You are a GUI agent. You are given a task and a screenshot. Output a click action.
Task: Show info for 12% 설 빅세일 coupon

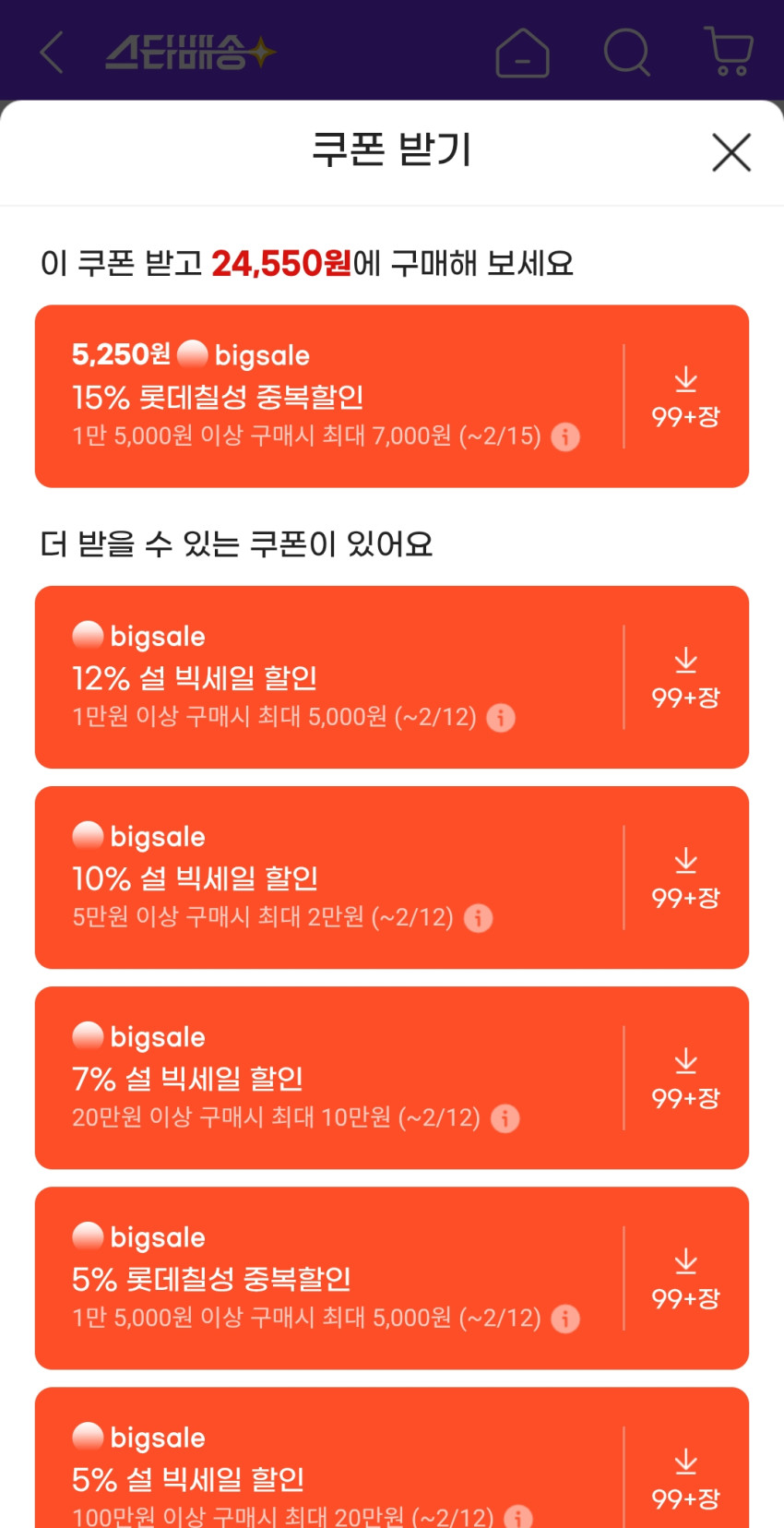pos(501,717)
